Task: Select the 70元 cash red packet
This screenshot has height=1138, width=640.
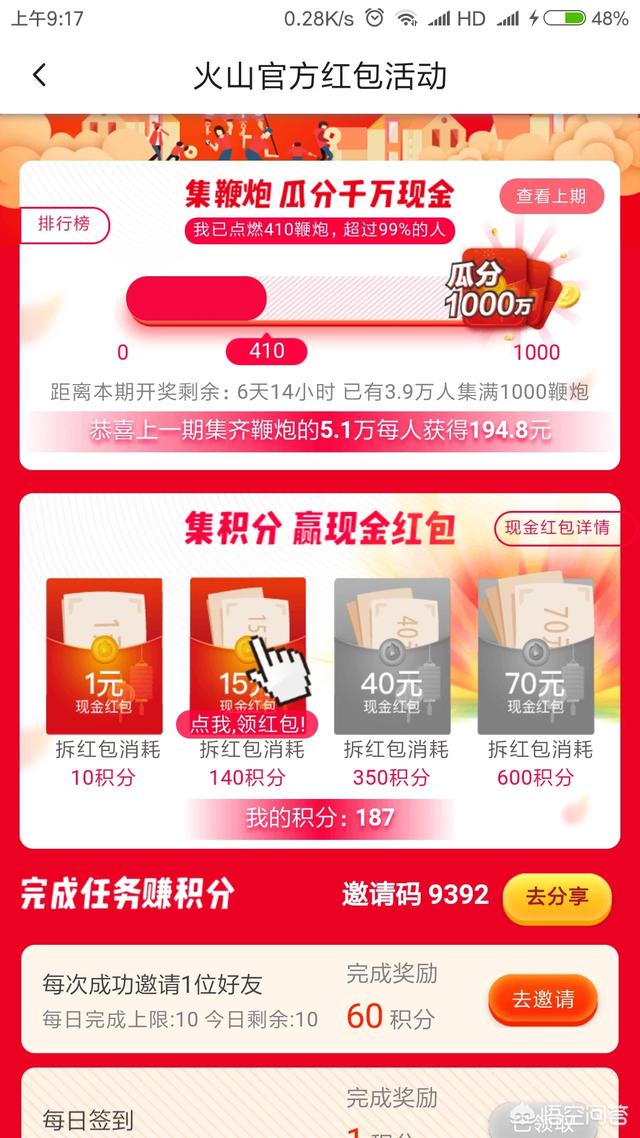Action: [x=536, y=655]
